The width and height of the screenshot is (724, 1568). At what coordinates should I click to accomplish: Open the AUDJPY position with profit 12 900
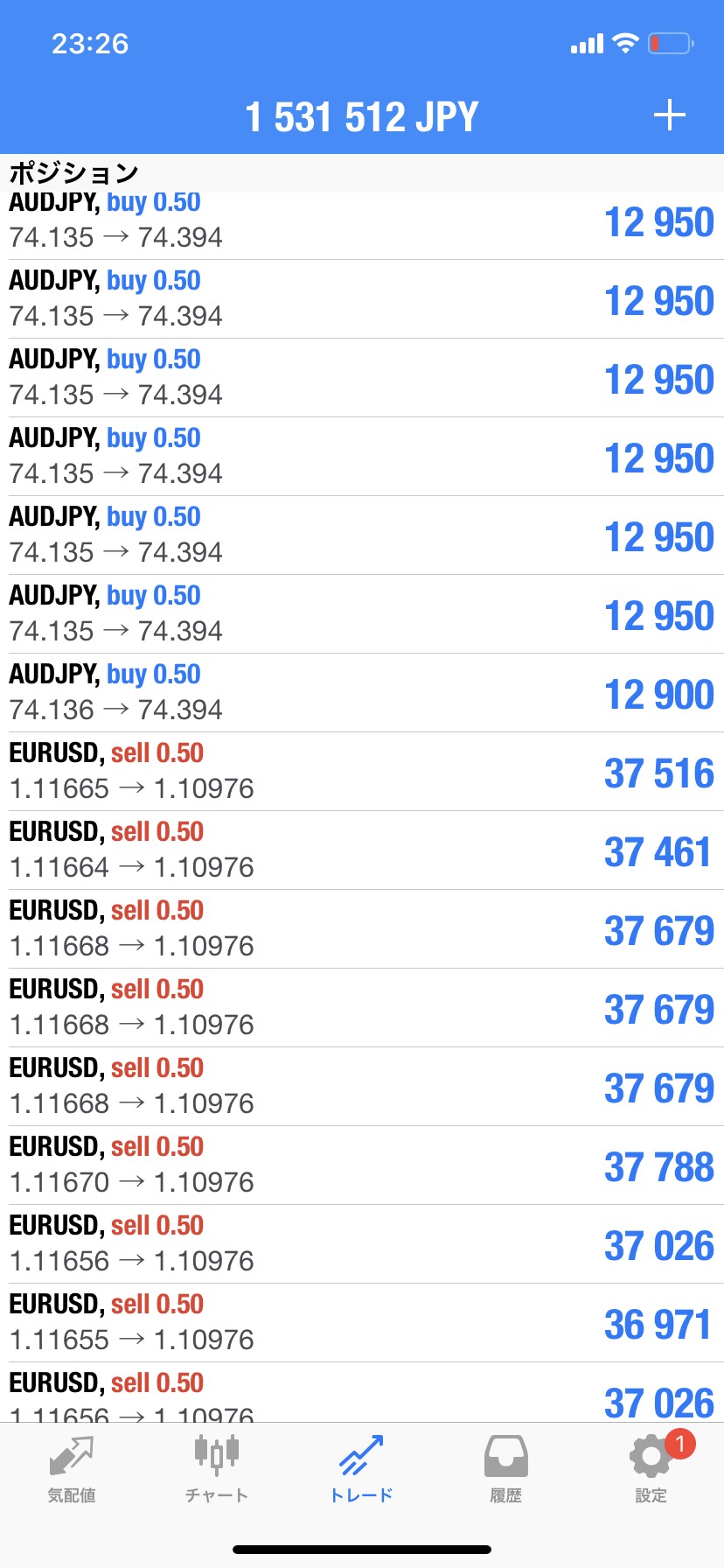(362, 693)
